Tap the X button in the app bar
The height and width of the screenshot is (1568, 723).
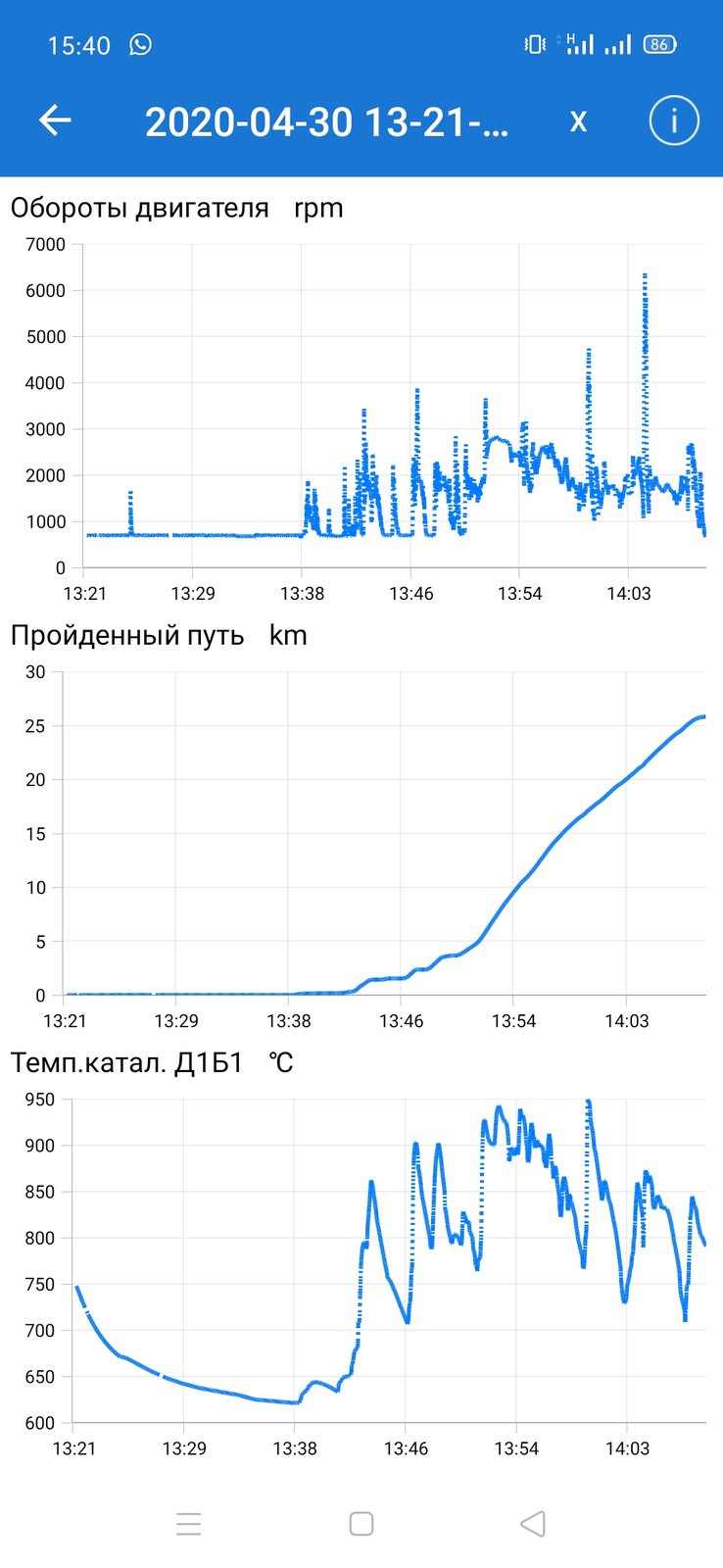tap(578, 122)
